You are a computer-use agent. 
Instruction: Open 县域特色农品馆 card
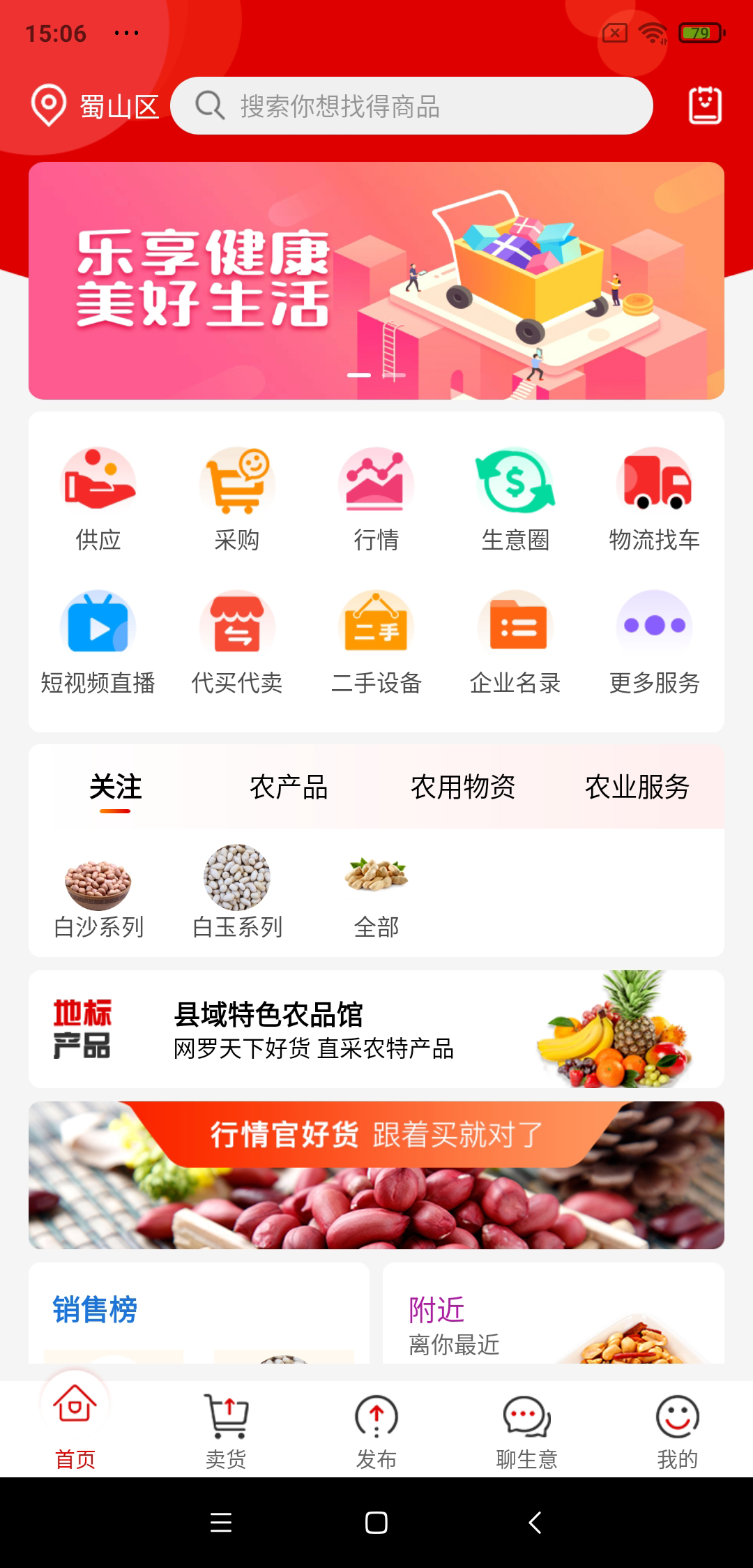376,1029
